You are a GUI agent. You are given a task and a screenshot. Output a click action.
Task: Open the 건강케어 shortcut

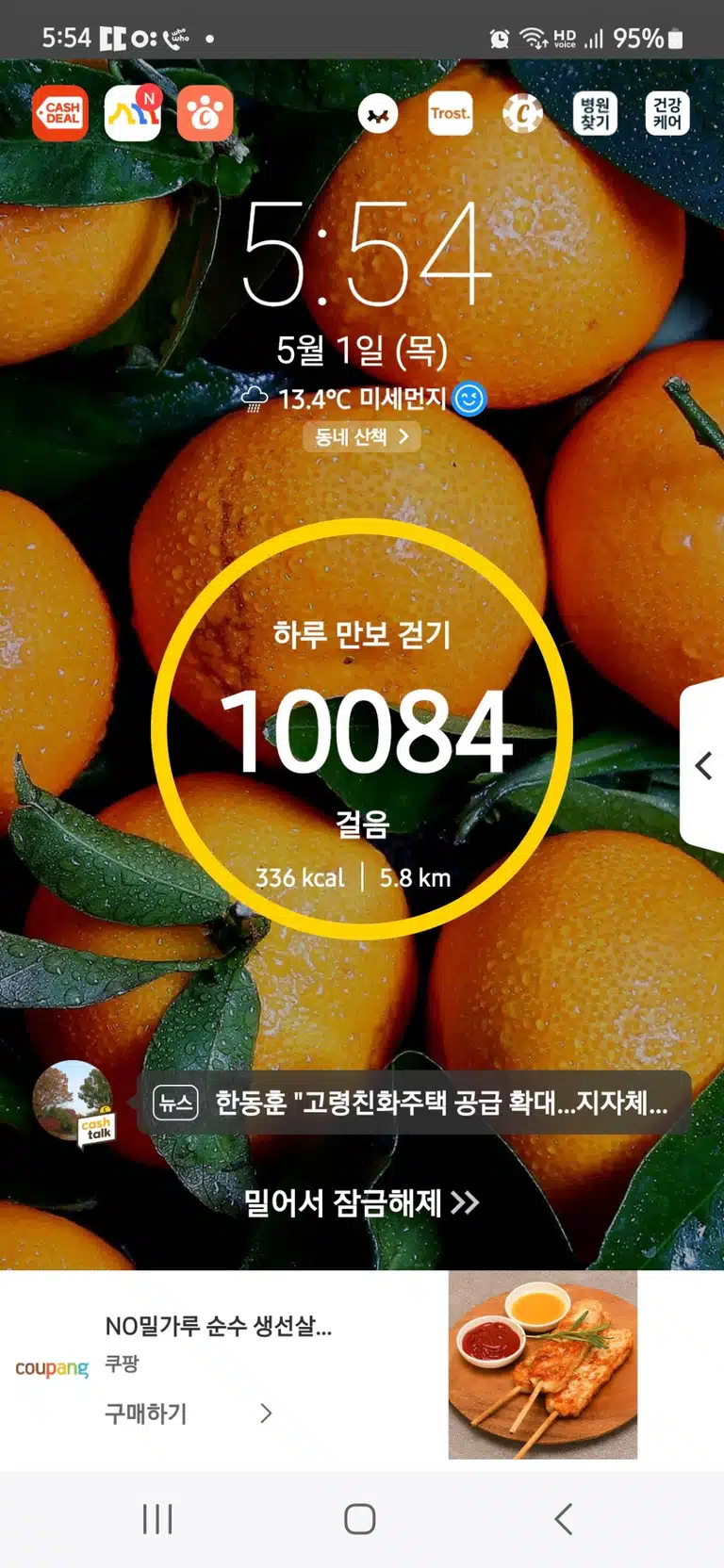click(667, 114)
